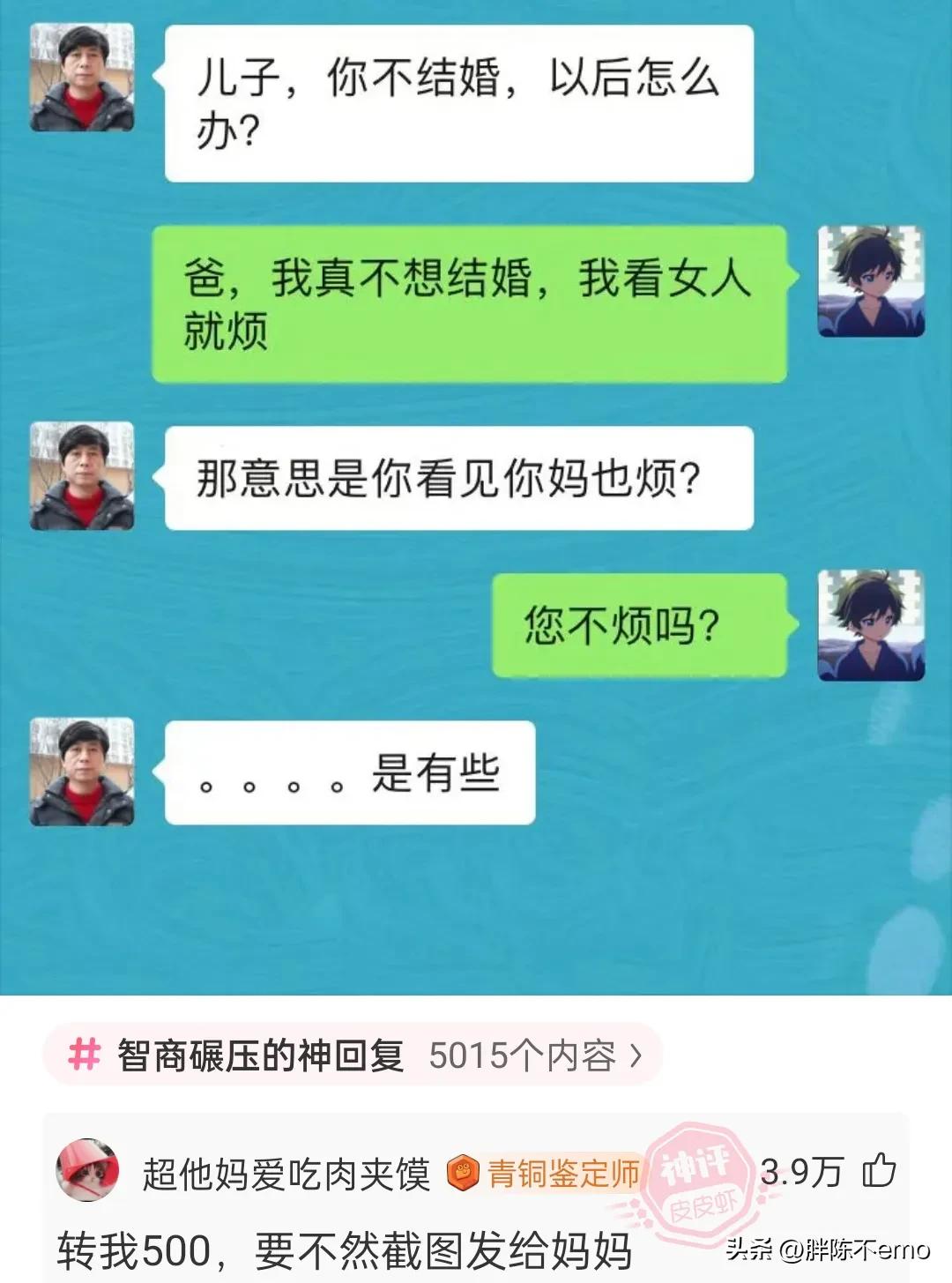Click father's avatar beside '那意思是你看见你妈也烦?'
This screenshot has height=1283, width=952.
[82, 476]
